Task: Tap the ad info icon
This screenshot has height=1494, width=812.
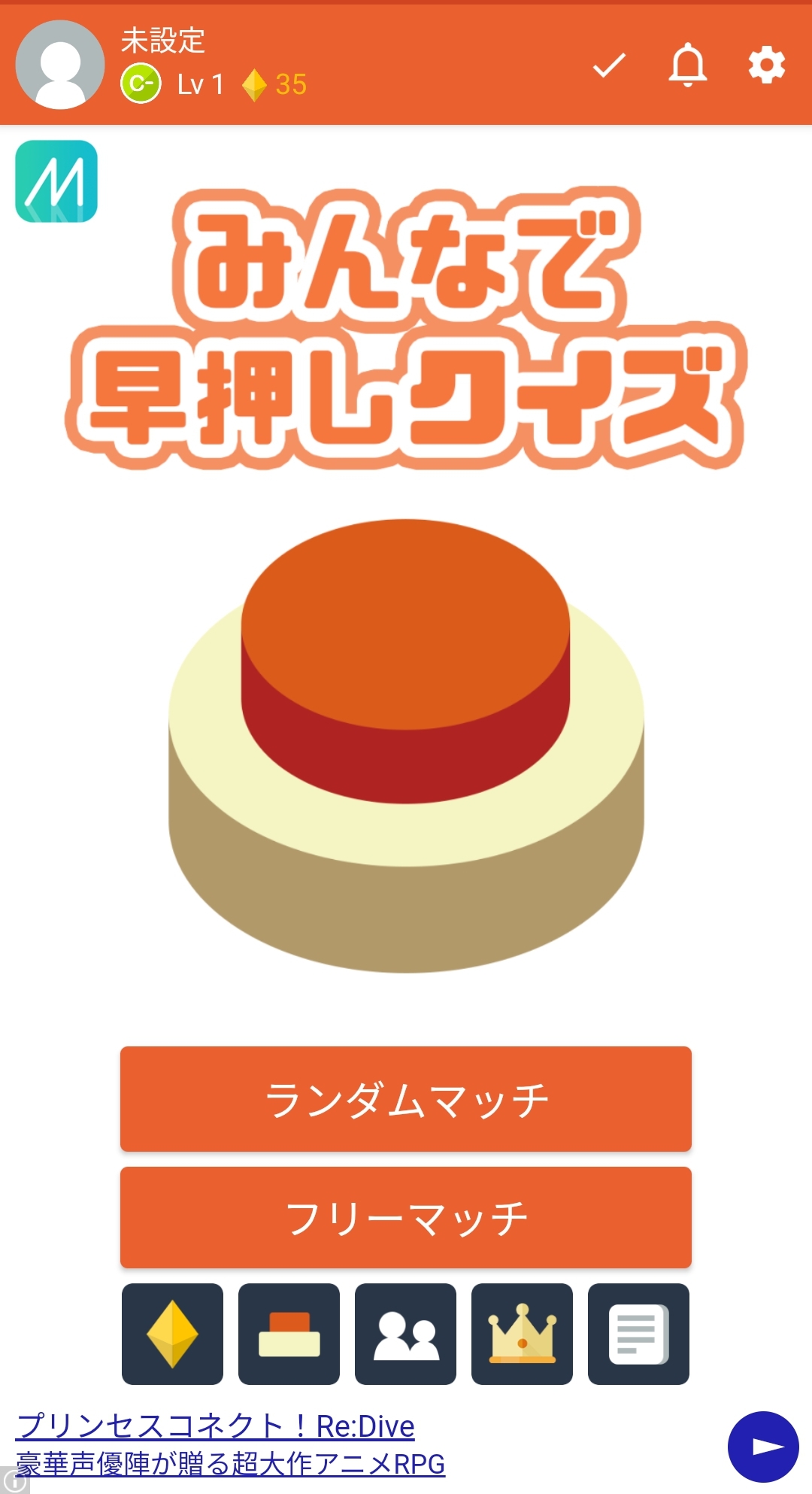Action: (14, 1480)
